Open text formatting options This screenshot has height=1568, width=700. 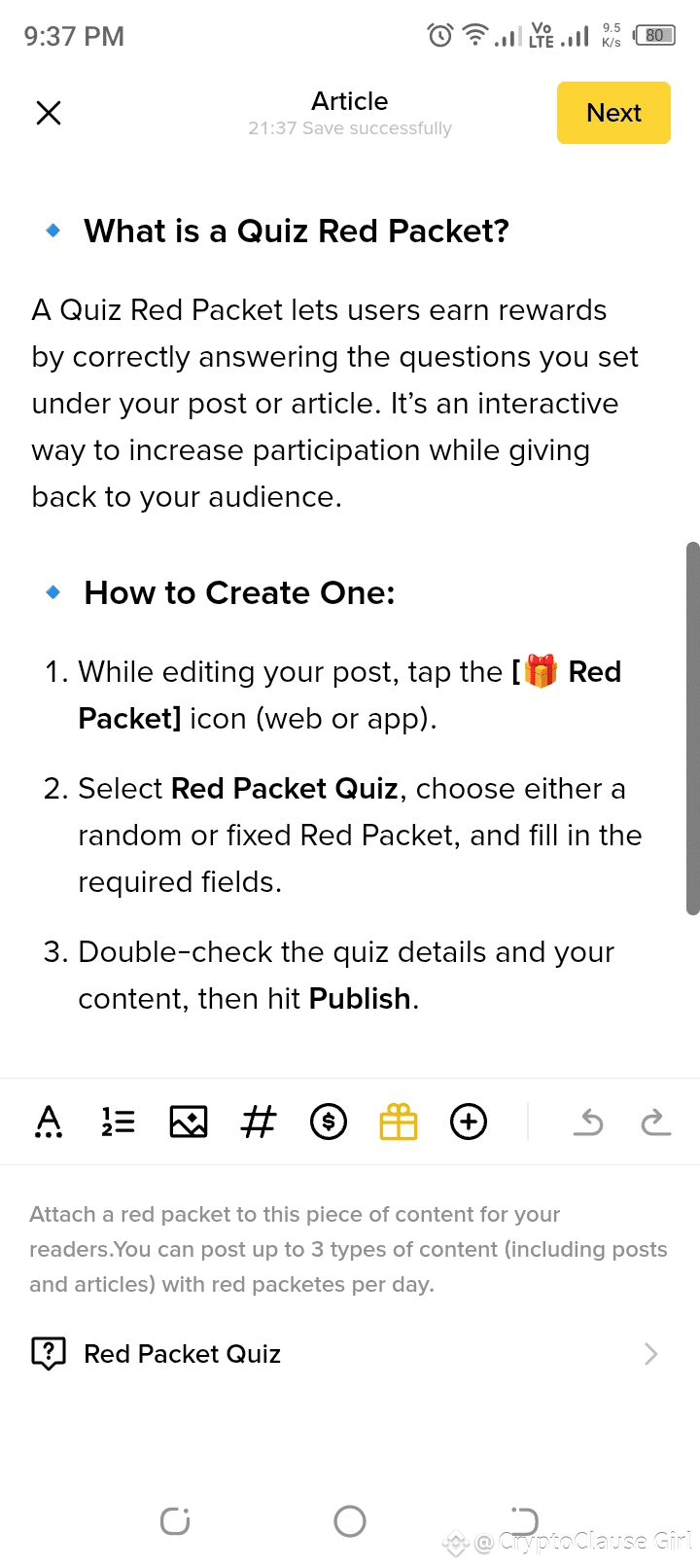[49, 1122]
